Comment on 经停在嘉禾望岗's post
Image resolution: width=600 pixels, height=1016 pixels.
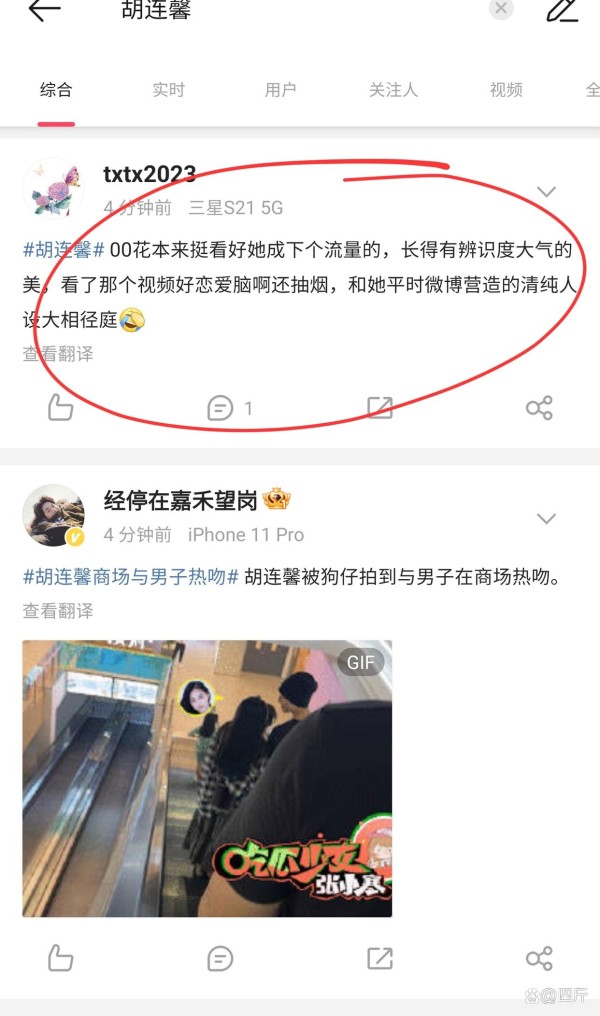[220, 958]
